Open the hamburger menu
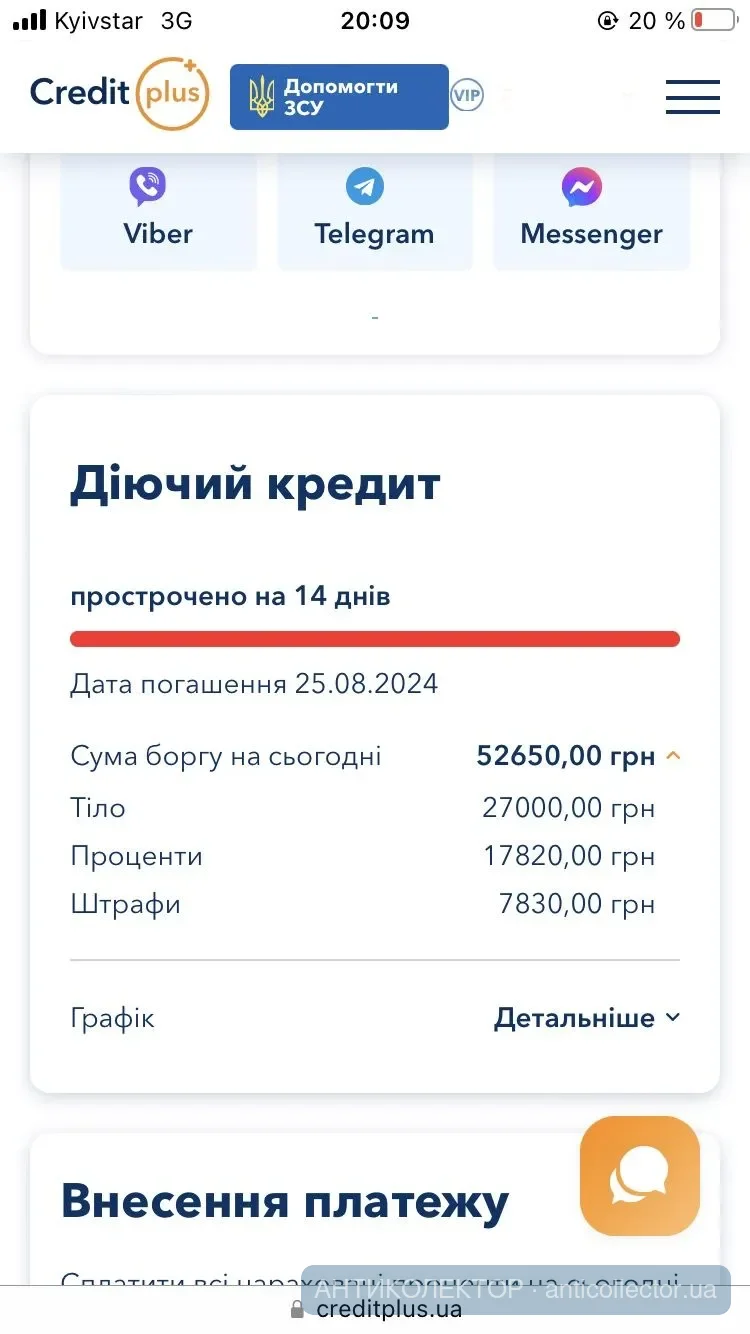 [692, 96]
